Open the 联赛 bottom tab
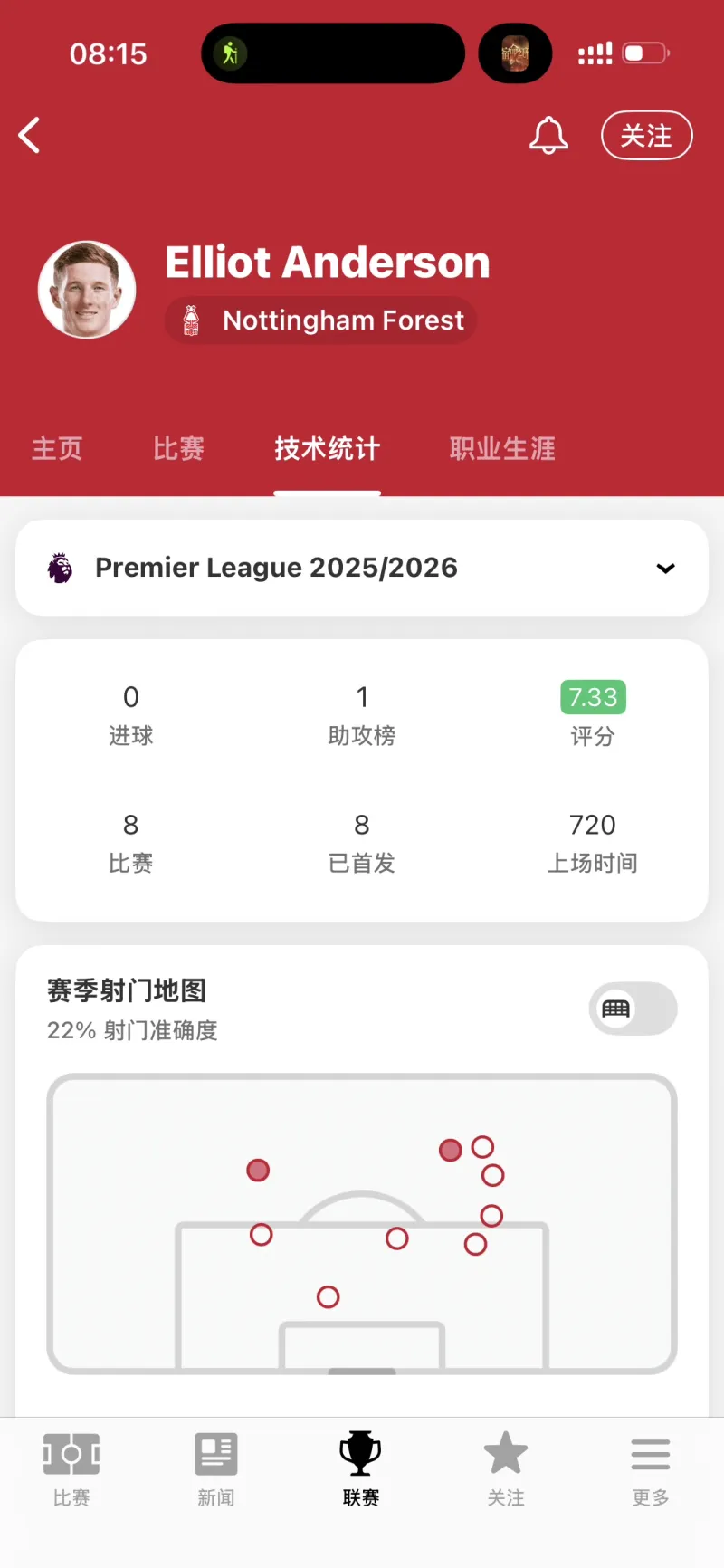The height and width of the screenshot is (1568, 724). tap(360, 1468)
